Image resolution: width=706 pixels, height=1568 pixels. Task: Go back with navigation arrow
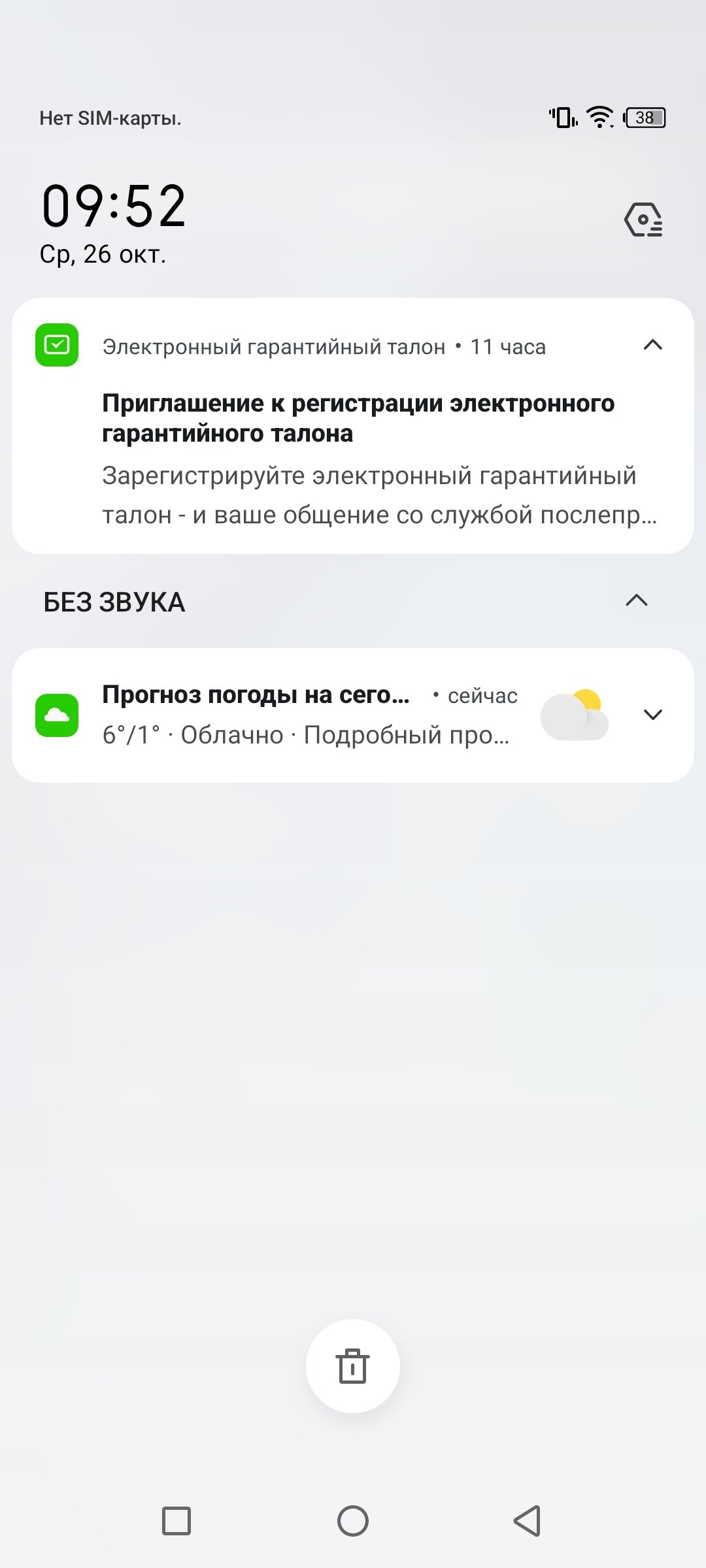click(528, 1521)
